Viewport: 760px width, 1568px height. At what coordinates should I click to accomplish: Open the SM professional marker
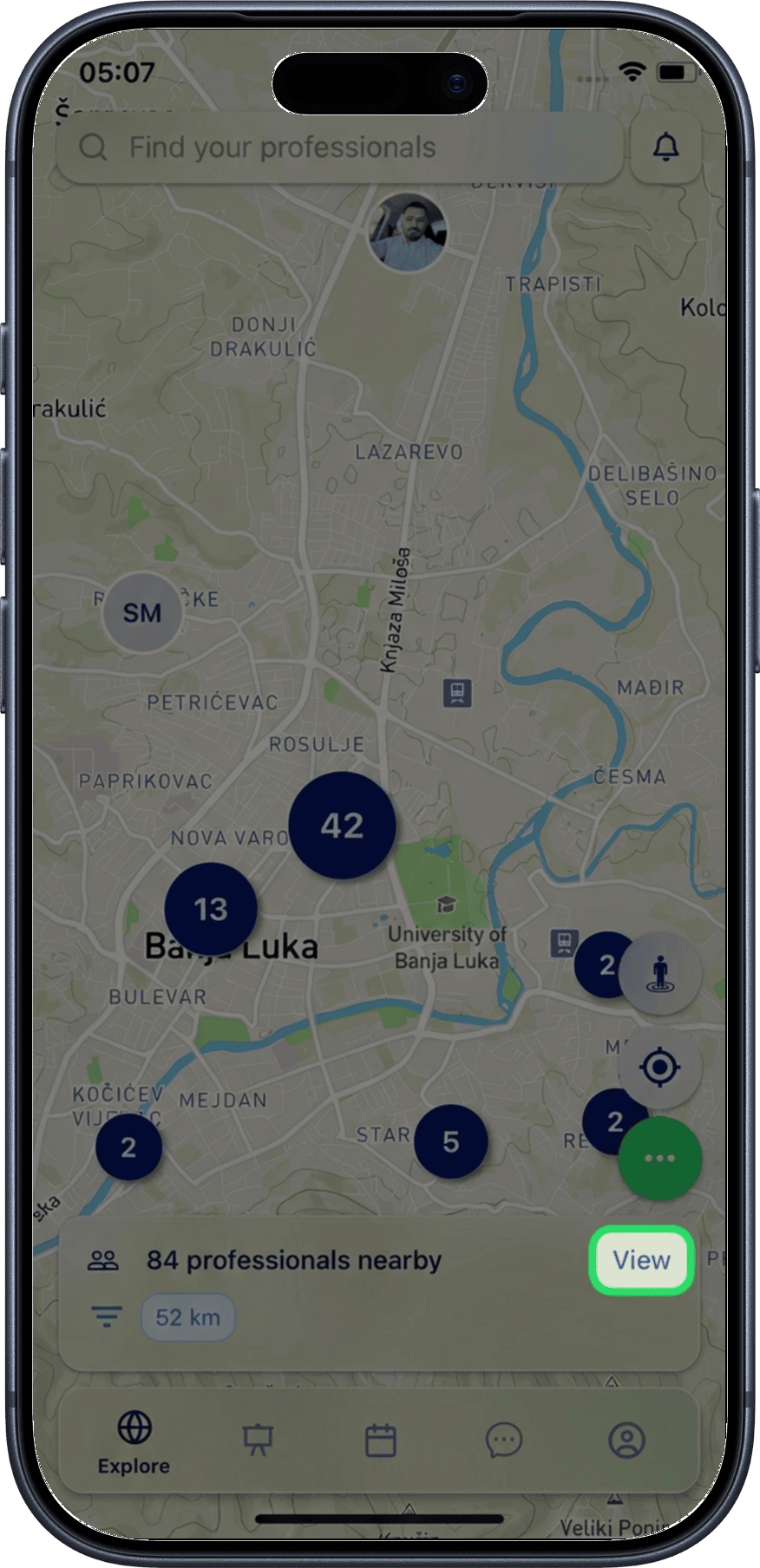[x=142, y=612]
